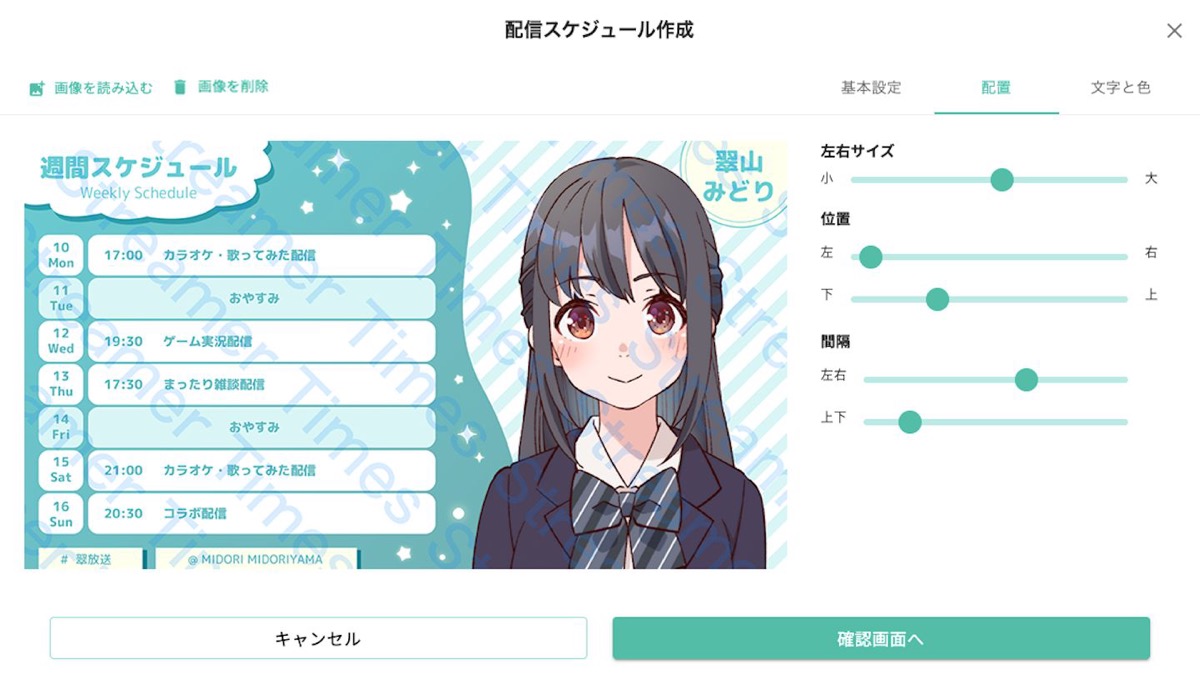Proceed with 確認画面へ button

pos(880,638)
